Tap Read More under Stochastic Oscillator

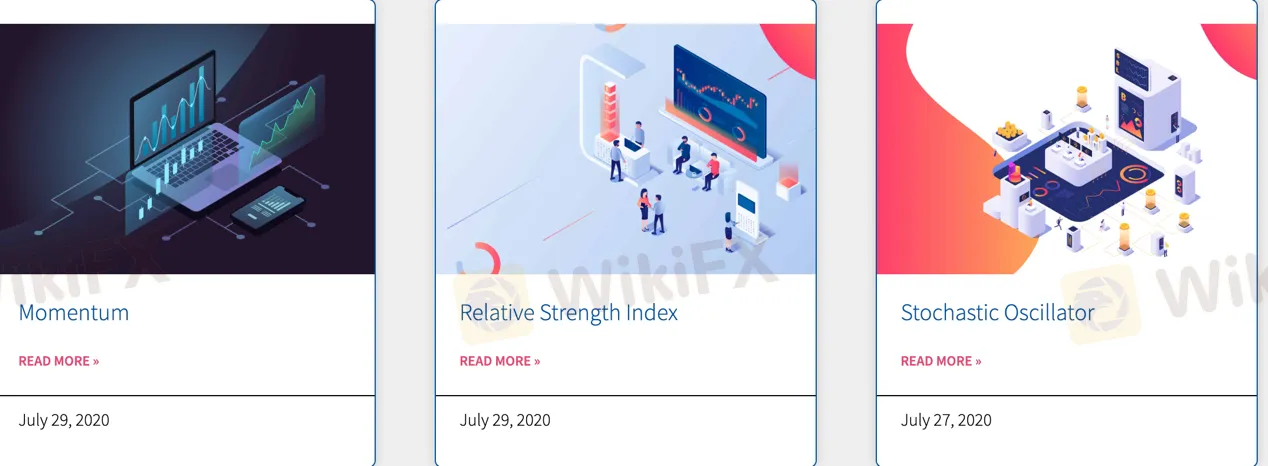coord(941,361)
